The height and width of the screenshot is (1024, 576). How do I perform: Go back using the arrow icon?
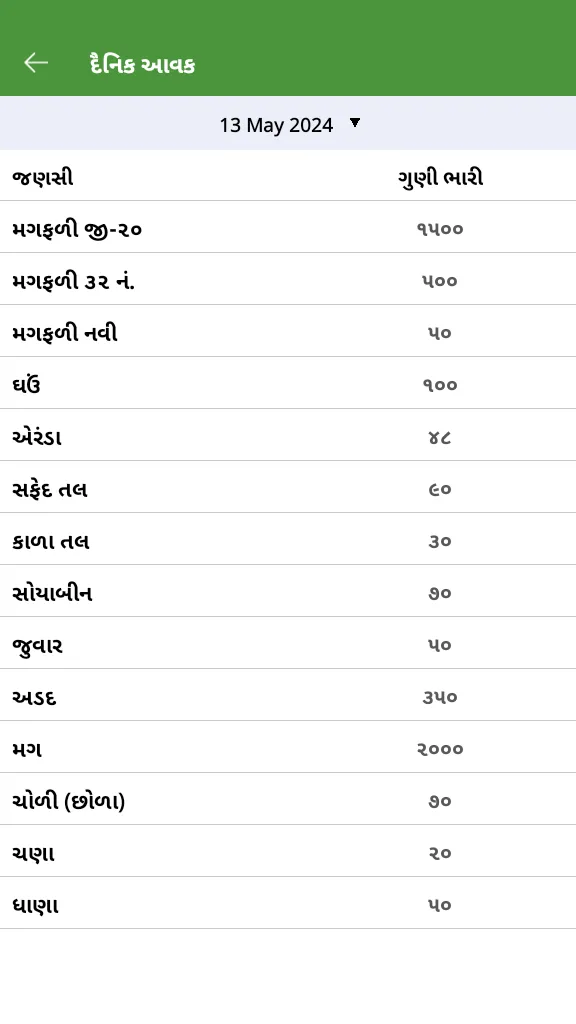pyautogui.click(x=36, y=63)
